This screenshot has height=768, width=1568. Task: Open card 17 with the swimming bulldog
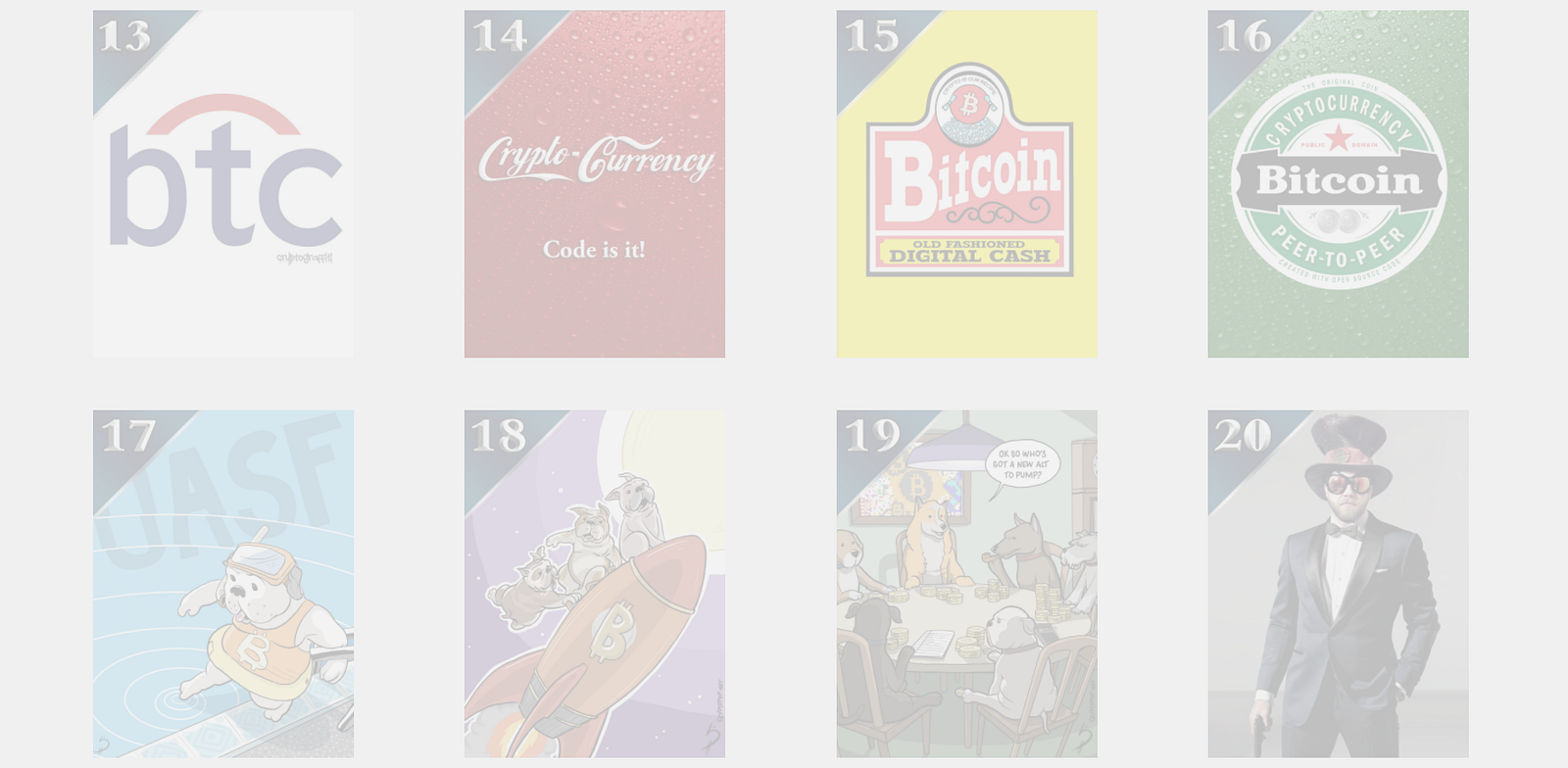(x=223, y=584)
